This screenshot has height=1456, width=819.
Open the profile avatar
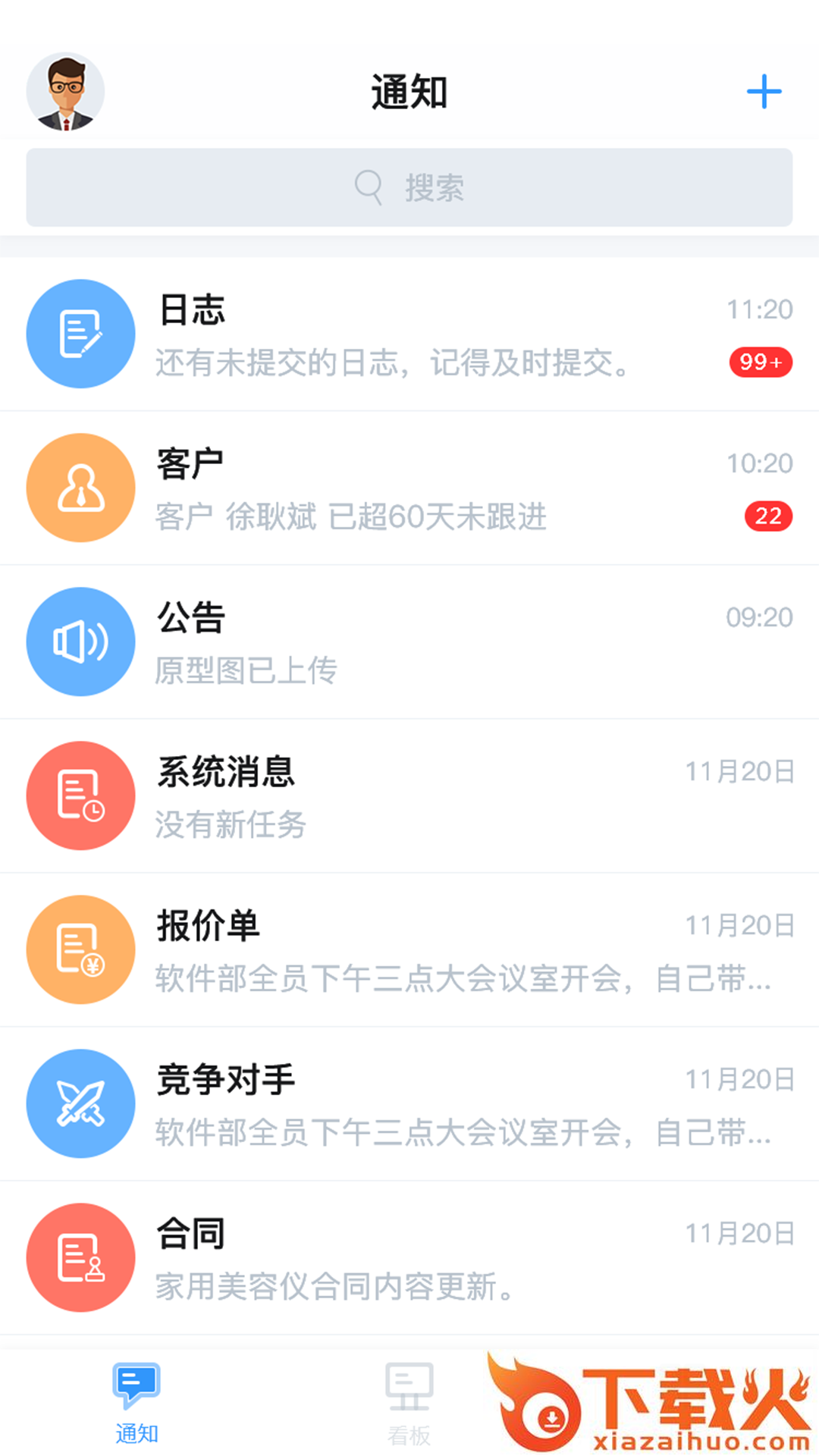tap(65, 92)
